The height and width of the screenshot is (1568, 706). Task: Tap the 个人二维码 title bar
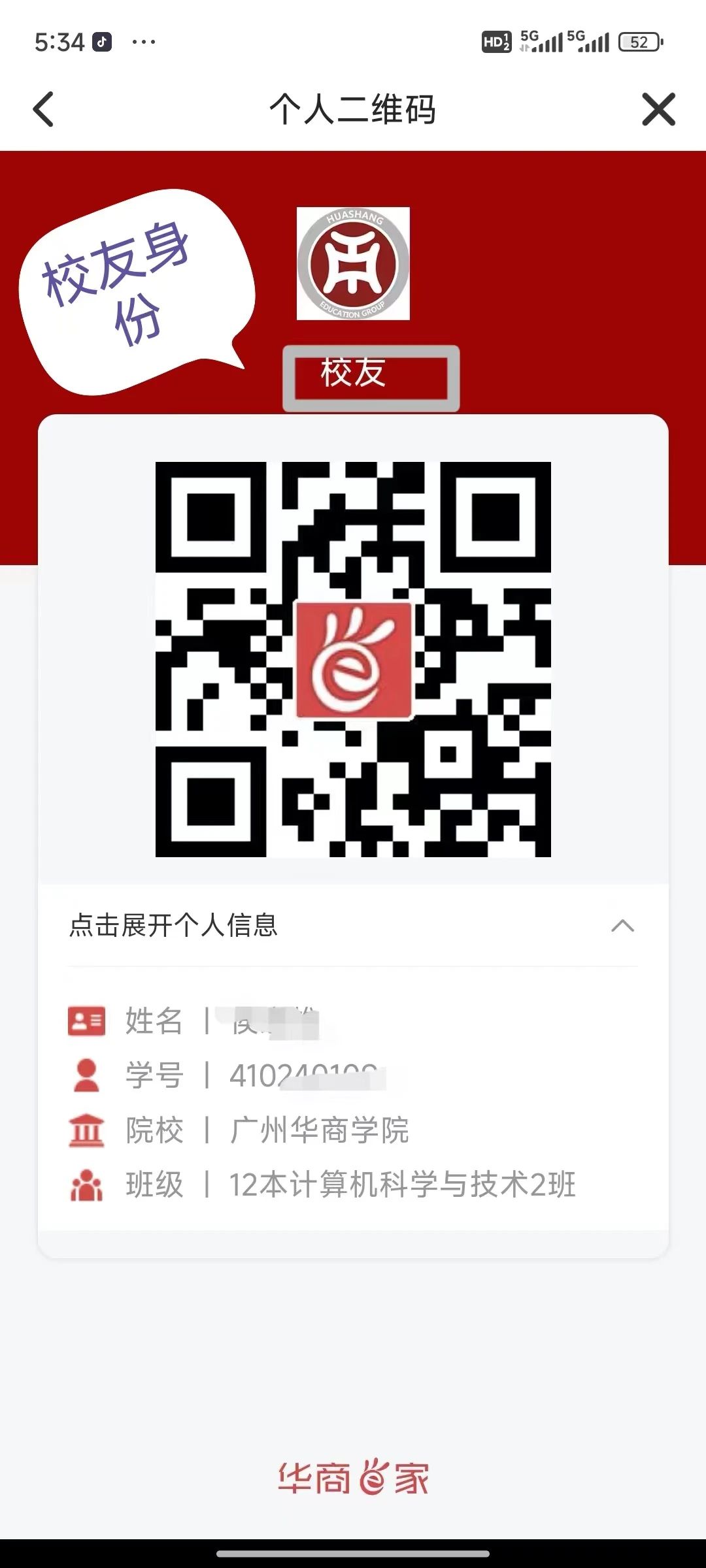pos(353,109)
